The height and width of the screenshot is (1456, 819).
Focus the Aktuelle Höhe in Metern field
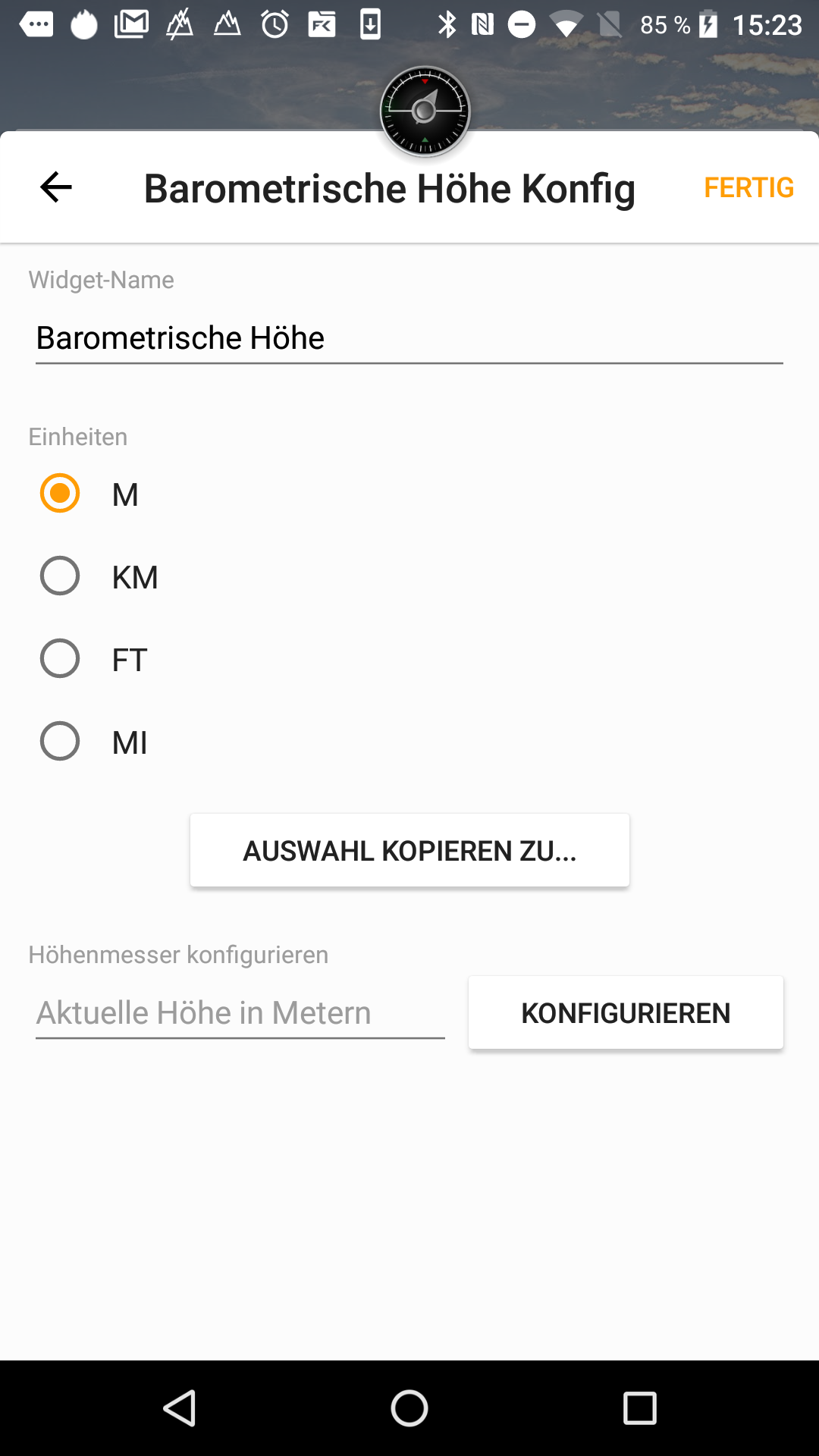[x=240, y=1012]
